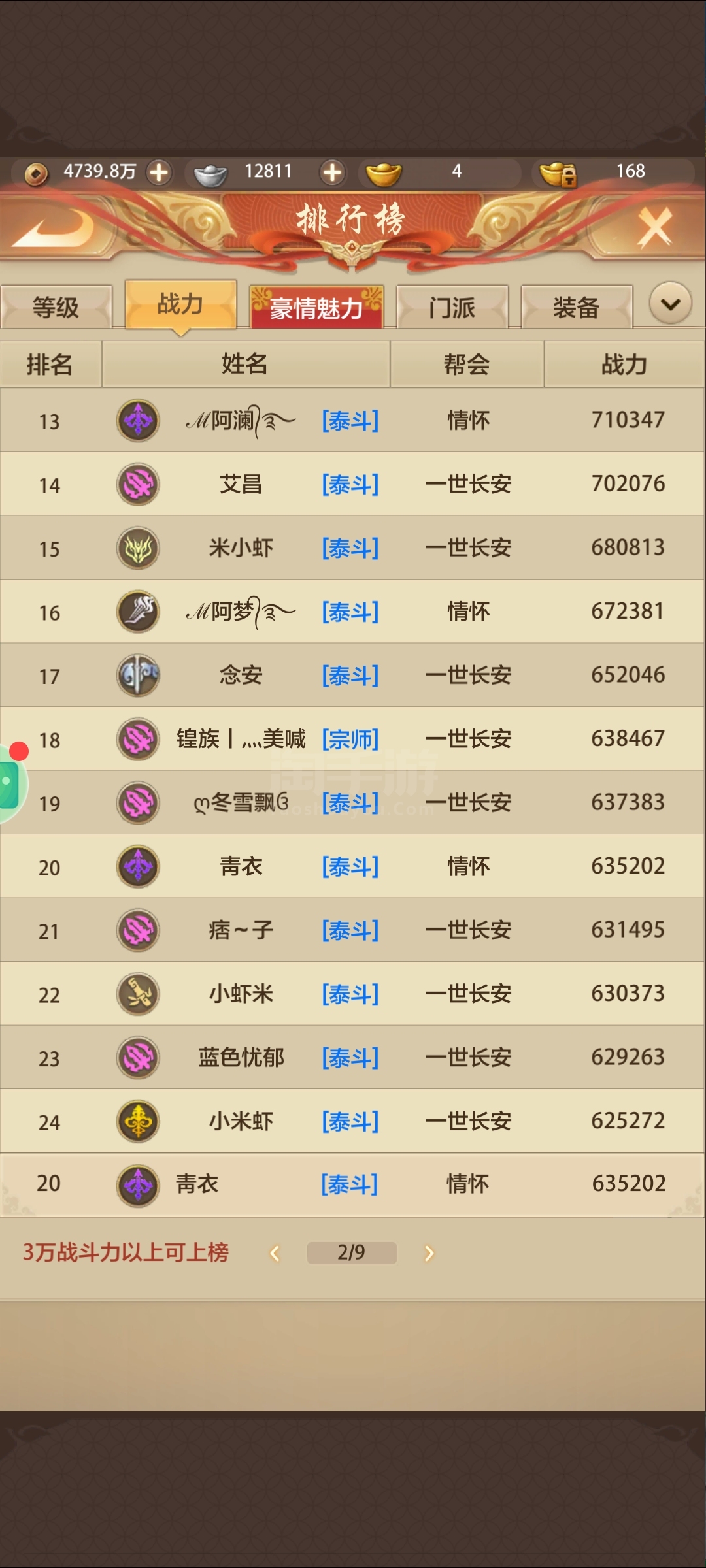706x1568 pixels.
Task: Expand more ranking categories dropdown
Action: (x=671, y=304)
